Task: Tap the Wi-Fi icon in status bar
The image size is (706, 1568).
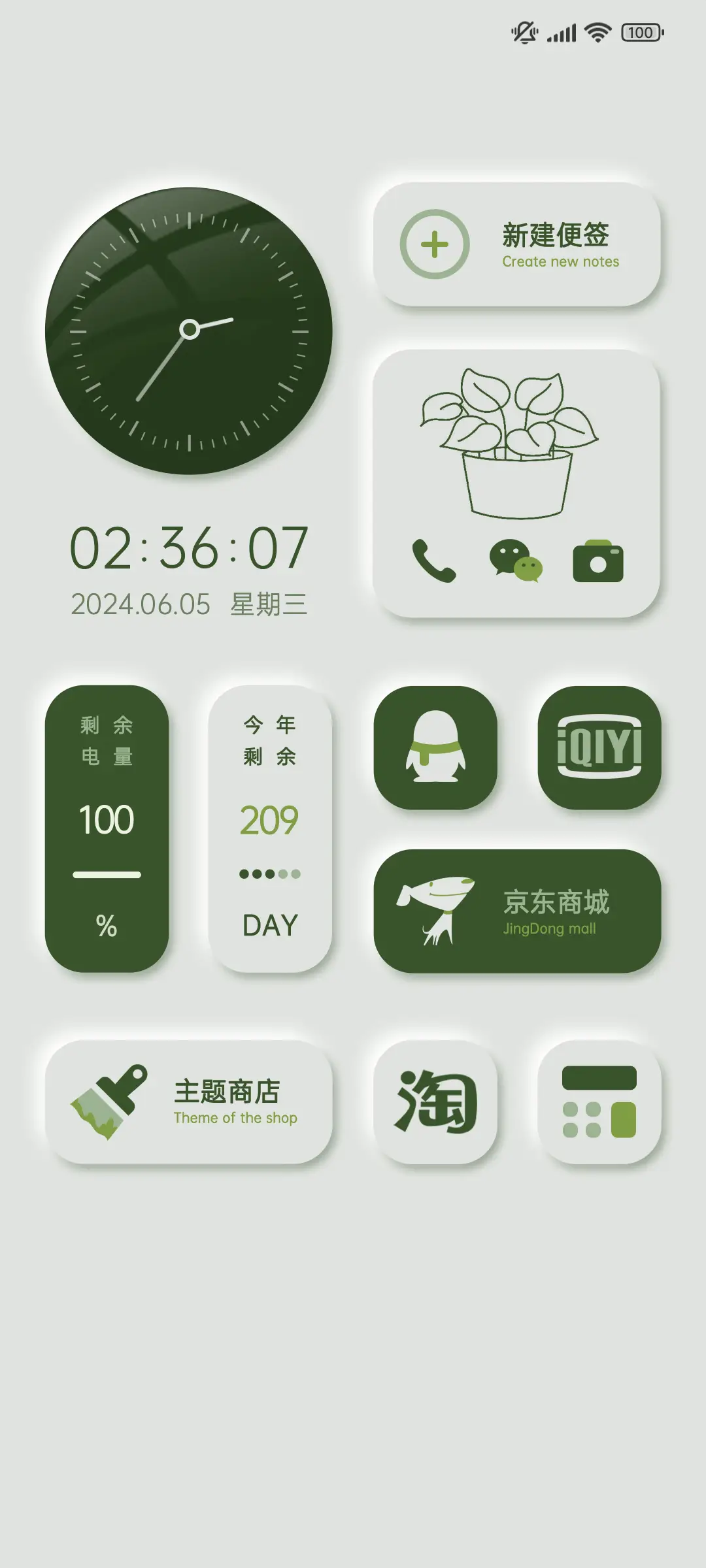Action: (597, 31)
